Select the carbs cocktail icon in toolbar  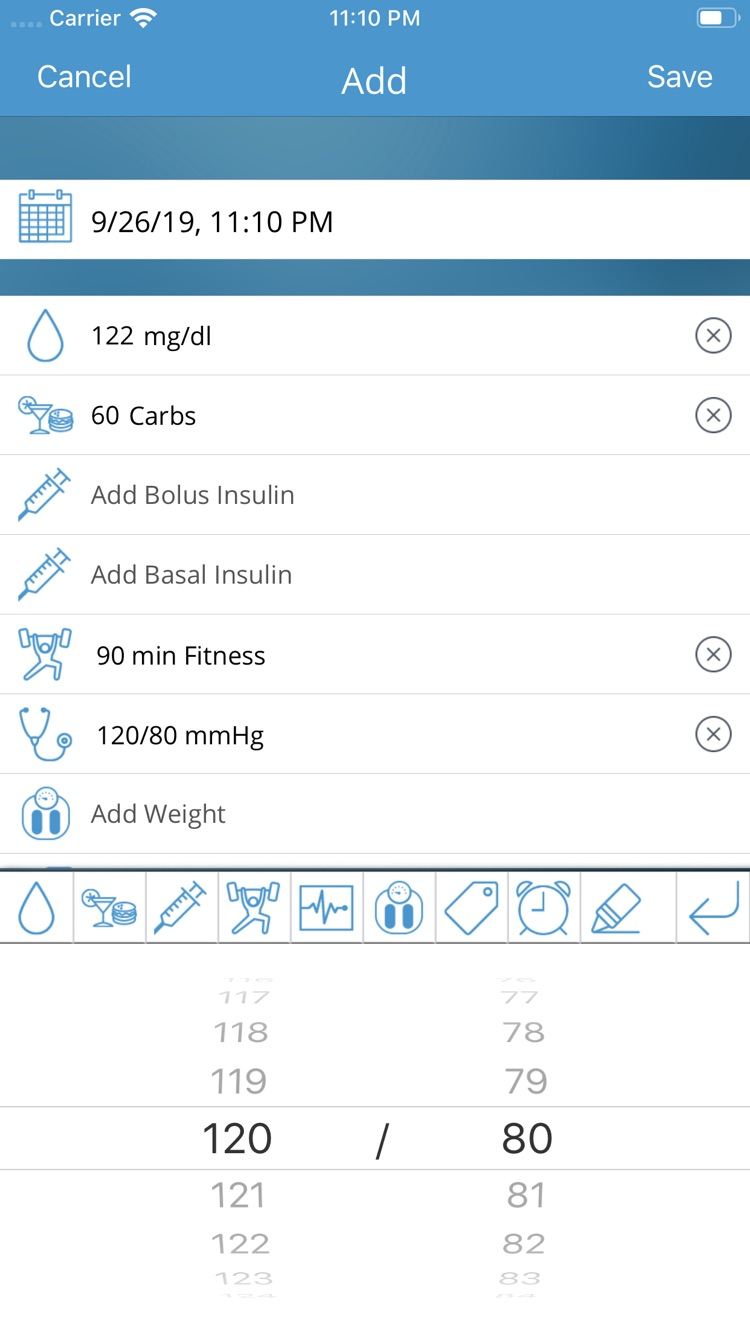109,907
